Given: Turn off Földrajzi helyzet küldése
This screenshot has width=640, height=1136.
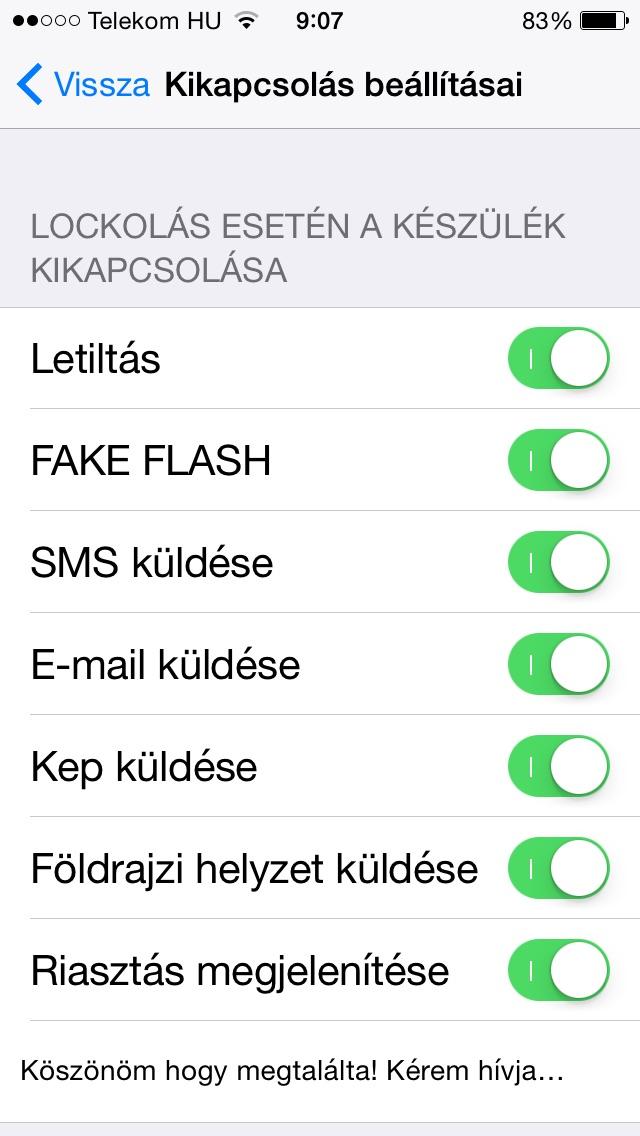Looking at the screenshot, I should pyautogui.click(x=559, y=868).
